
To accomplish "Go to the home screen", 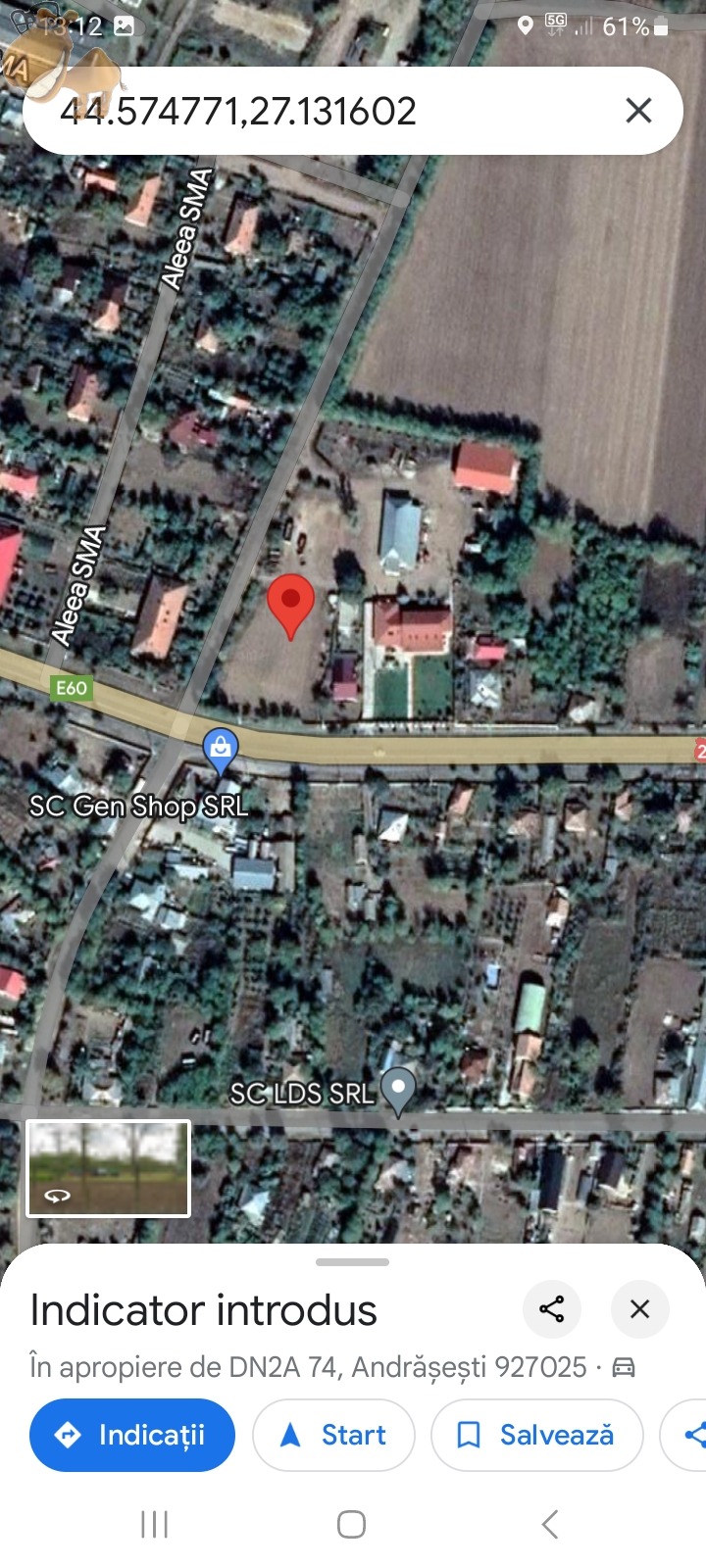I will pyautogui.click(x=351, y=1524).
